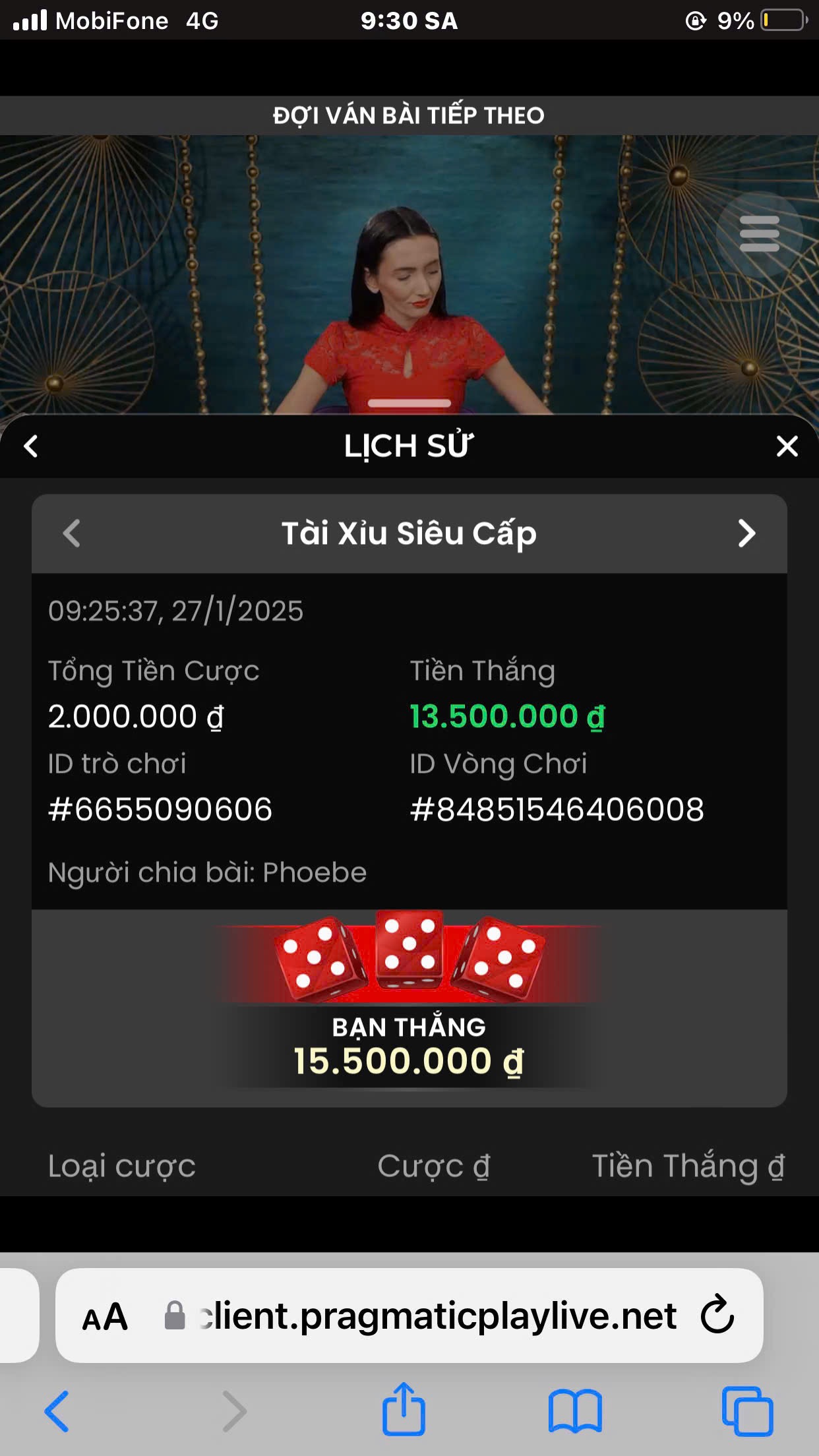
Task: Share this page from Safari toolbar
Action: (404, 1410)
